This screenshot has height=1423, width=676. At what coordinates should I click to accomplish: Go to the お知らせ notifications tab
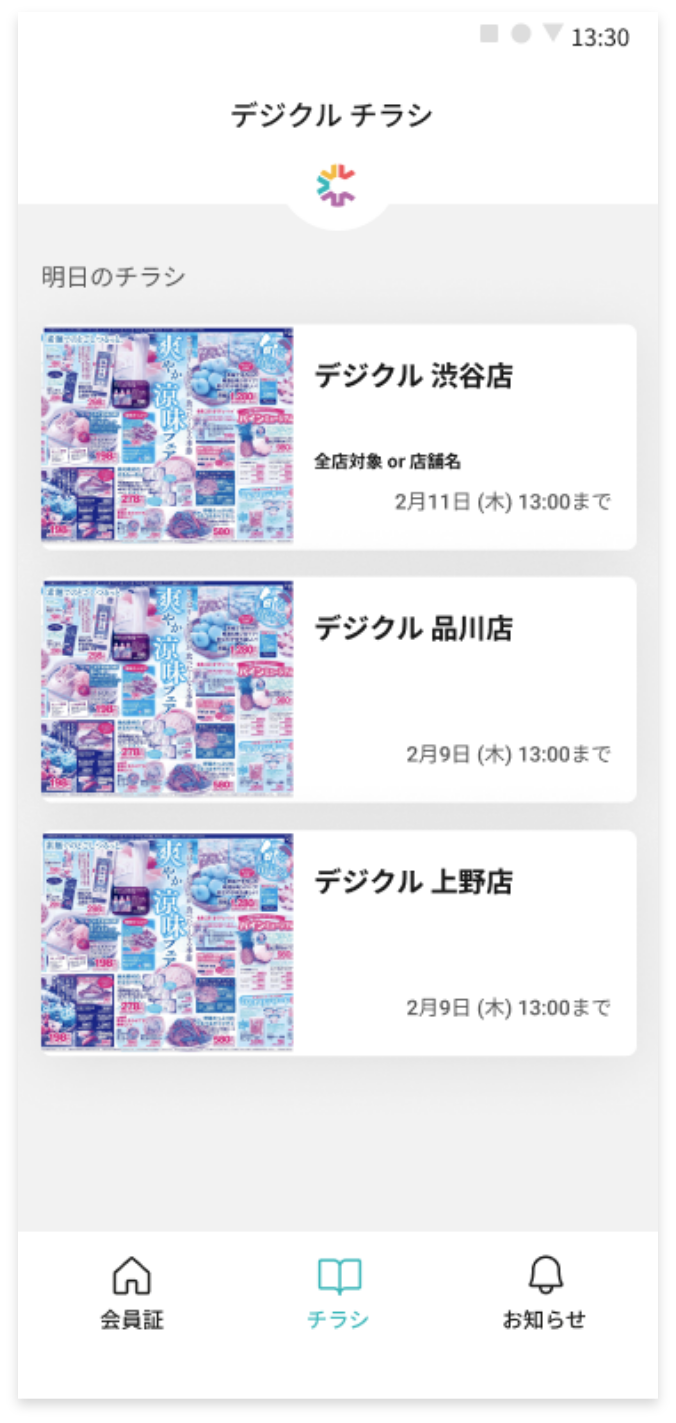click(x=544, y=1294)
